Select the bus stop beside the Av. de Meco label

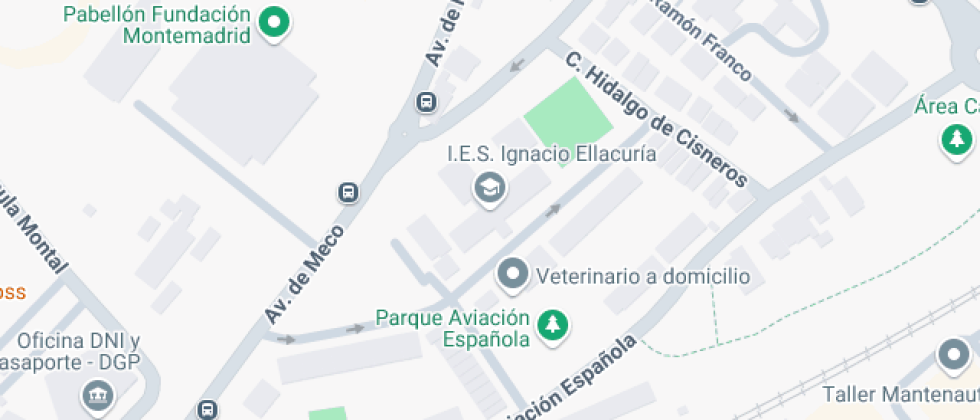click(348, 191)
